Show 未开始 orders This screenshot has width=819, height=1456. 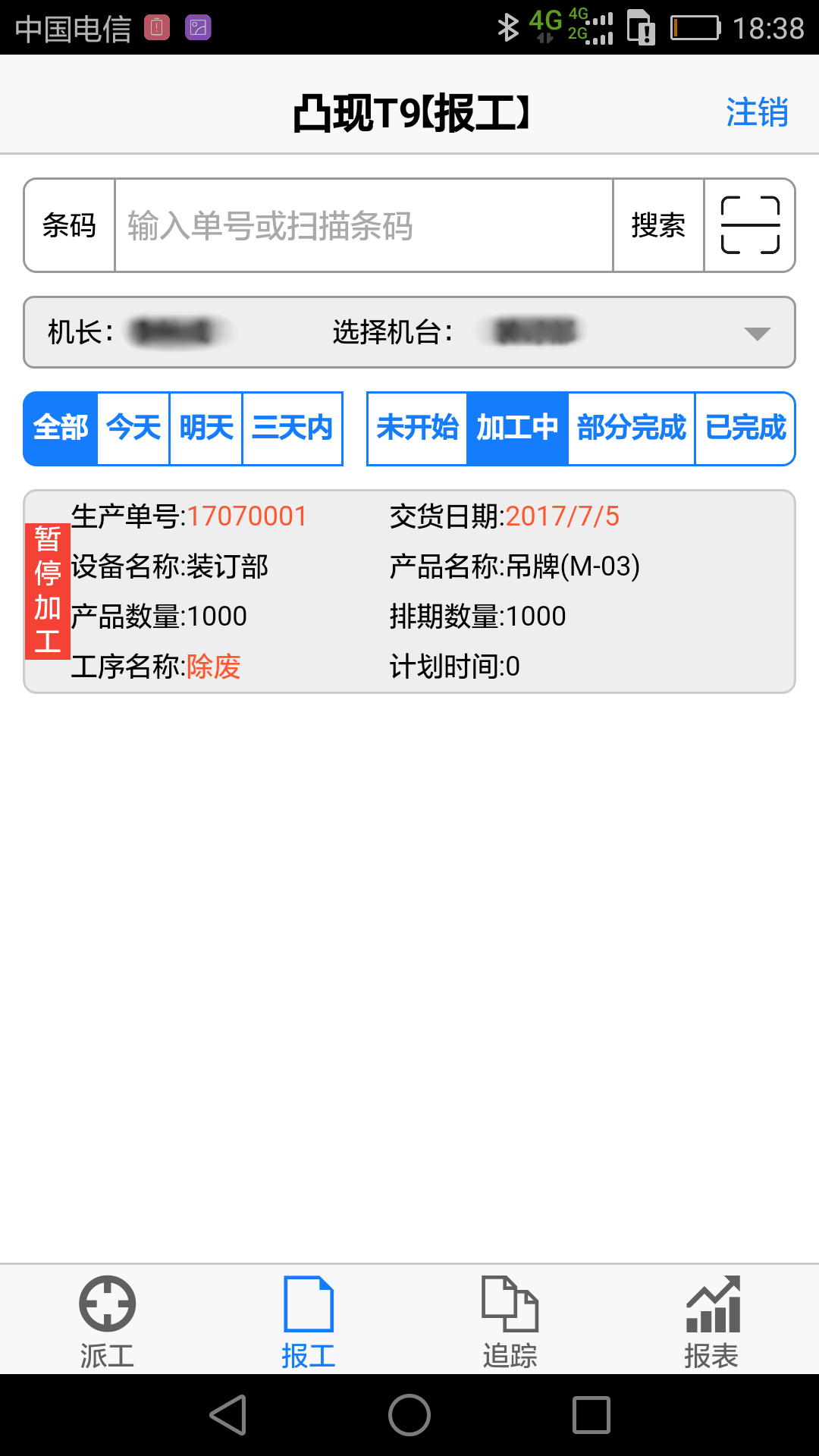point(417,428)
